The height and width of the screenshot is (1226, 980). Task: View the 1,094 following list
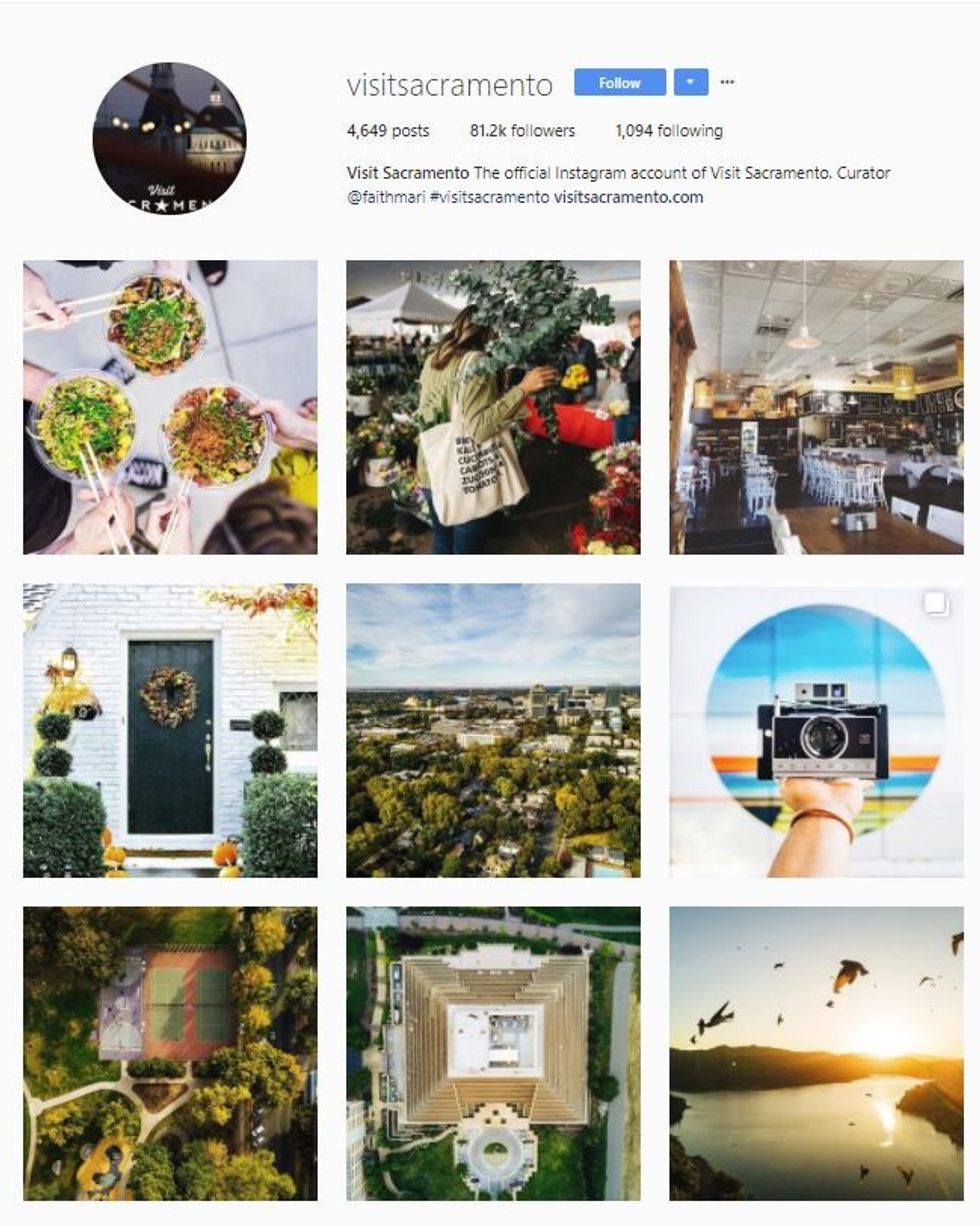click(668, 131)
